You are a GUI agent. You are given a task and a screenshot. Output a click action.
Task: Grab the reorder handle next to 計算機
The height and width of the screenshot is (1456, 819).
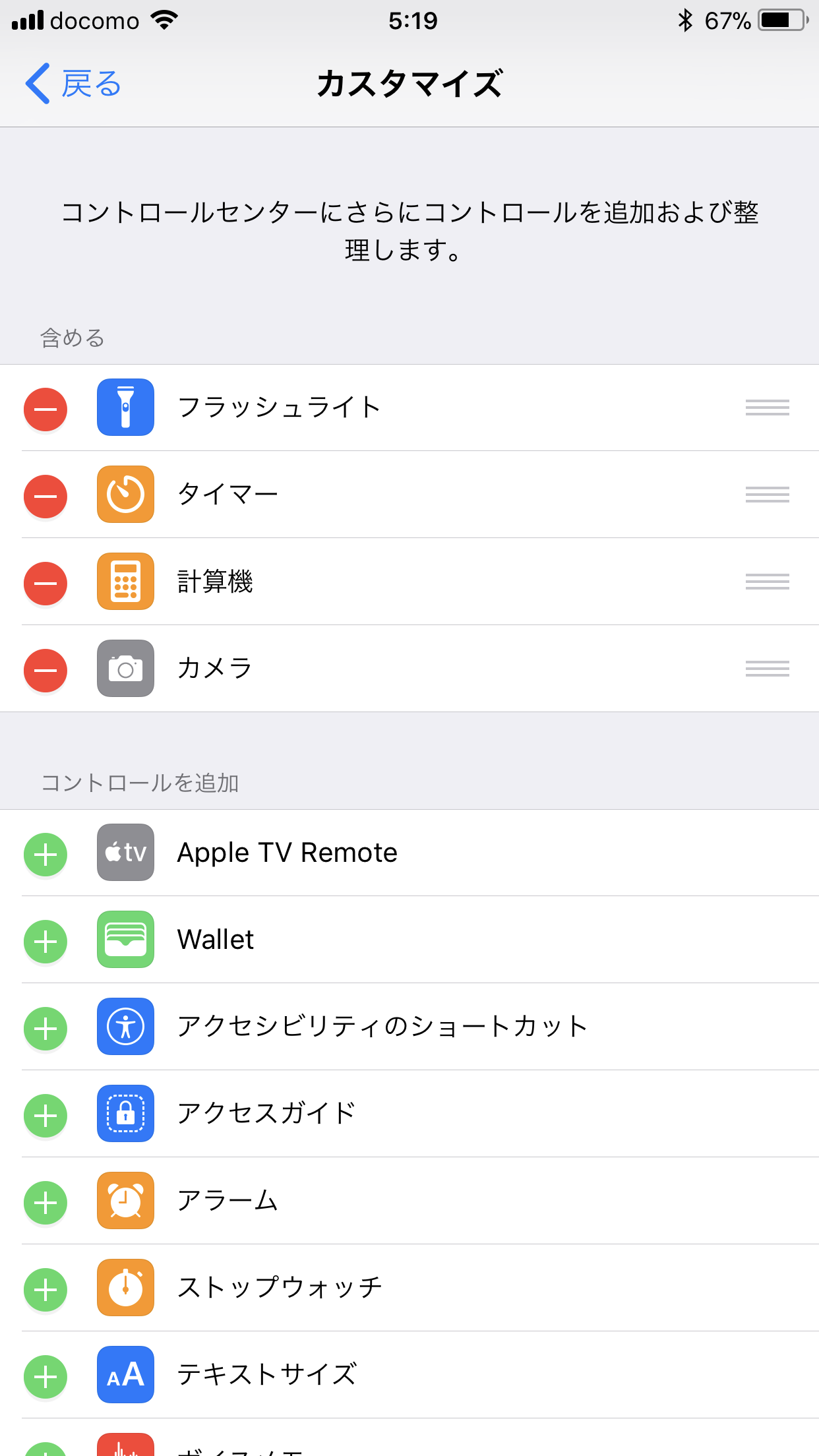click(767, 582)
